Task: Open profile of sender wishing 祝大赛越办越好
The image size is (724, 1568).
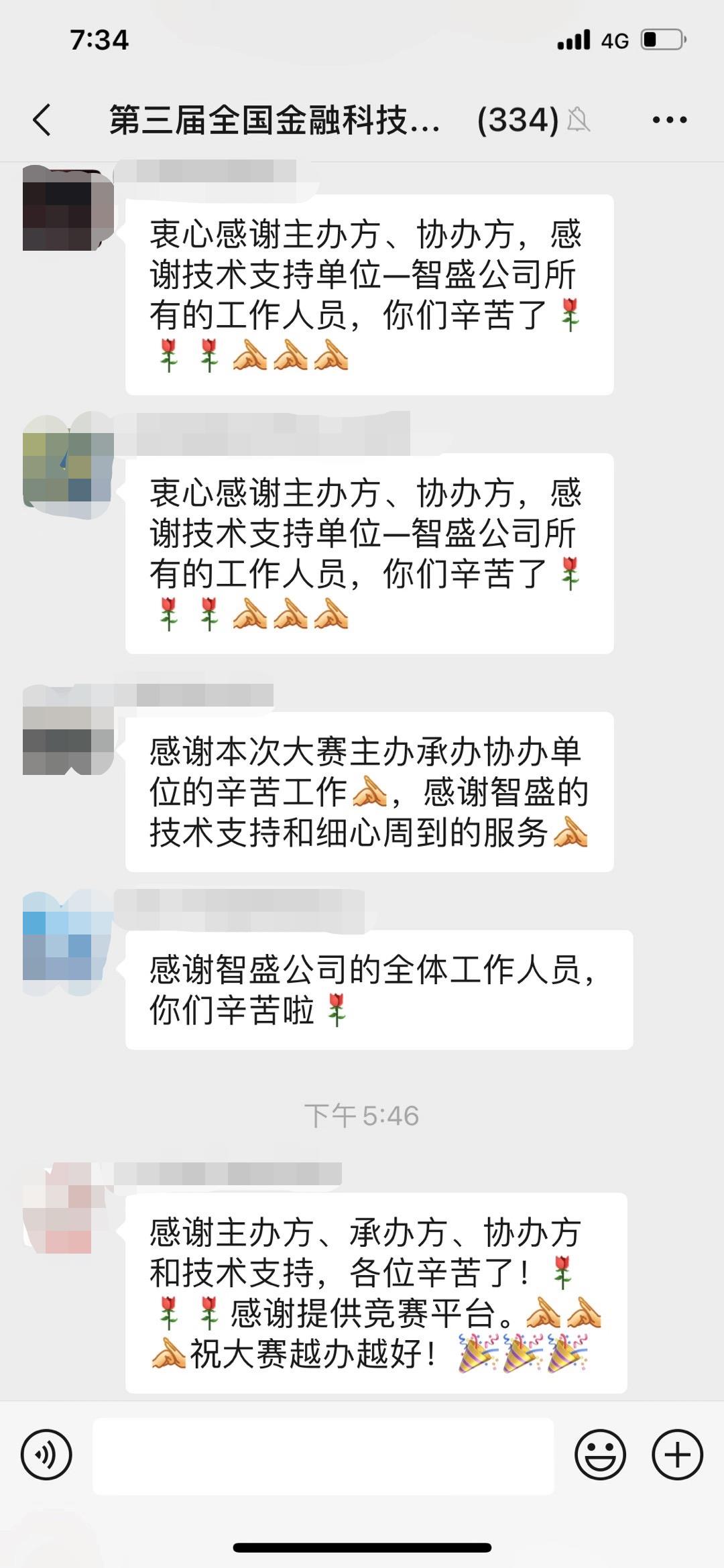Action: pyautogui.click(x=66, y=1208)
